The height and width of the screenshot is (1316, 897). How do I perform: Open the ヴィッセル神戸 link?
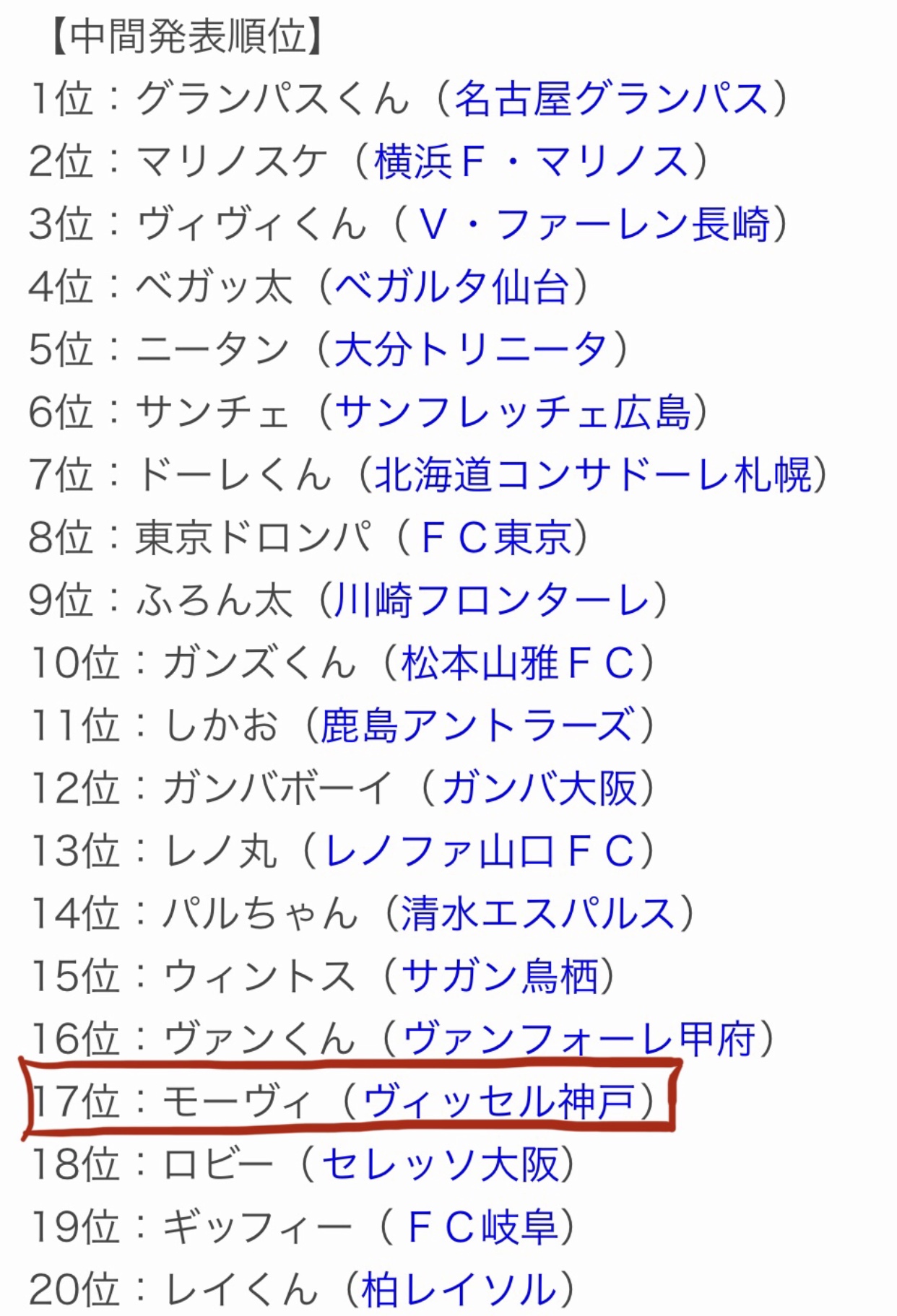498,1102
